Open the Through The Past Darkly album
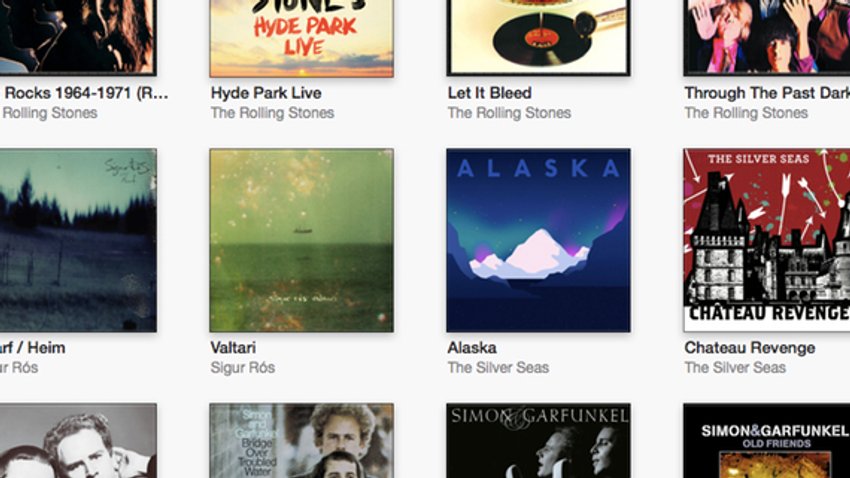 [x=767, y=37]
